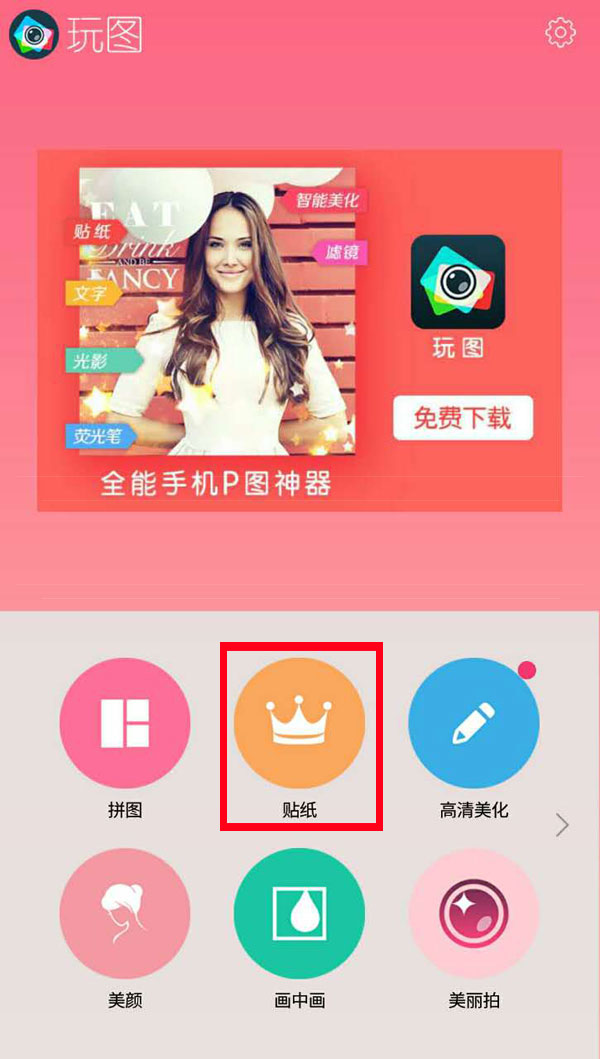The height and width of the screenshot is (1059, 600).
Task: Select the 贴纸 sticker feature
Action: (x=299, y=723)
